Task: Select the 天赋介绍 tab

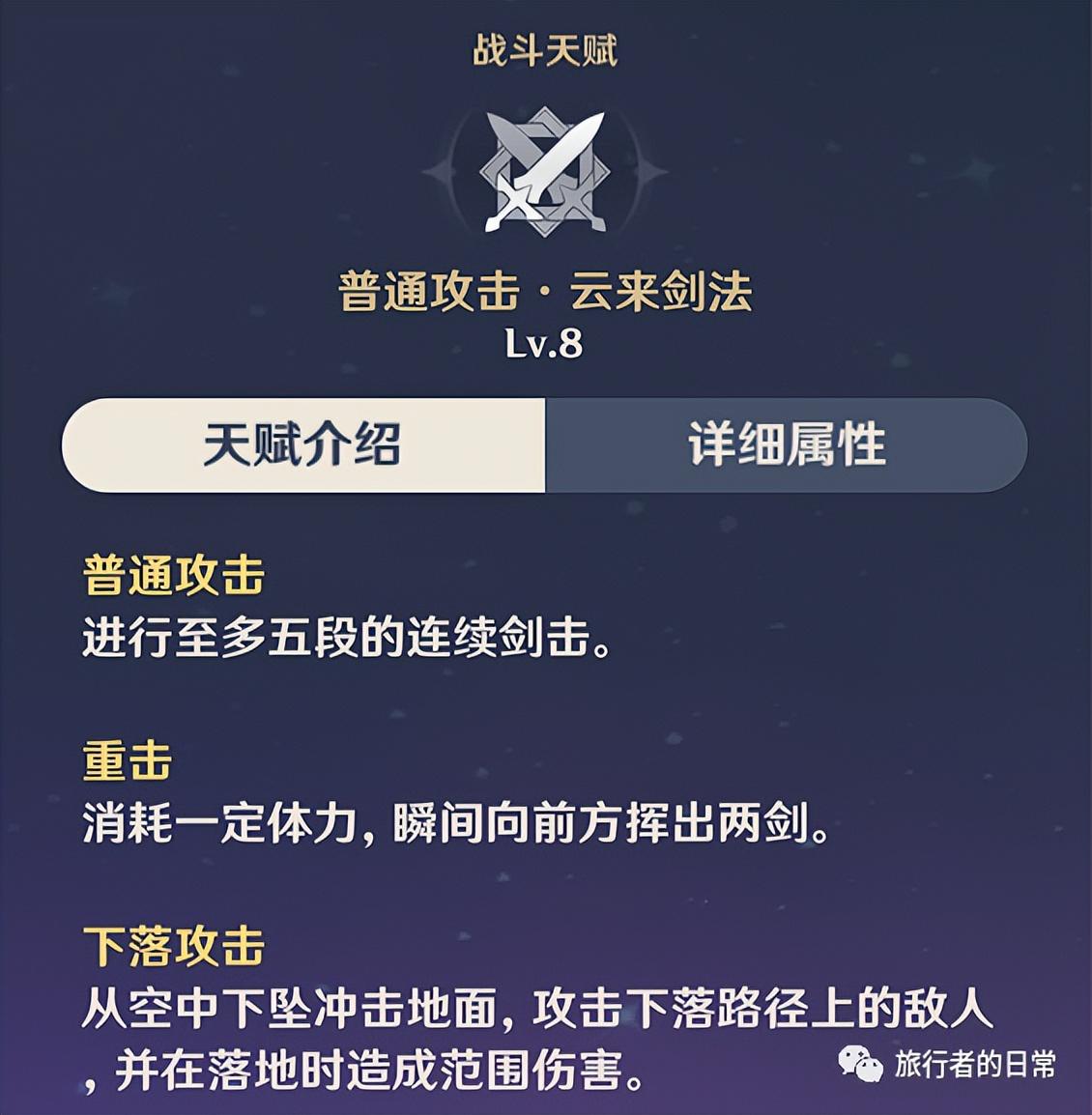Action: pyautogui.click(x=303, y=445)
